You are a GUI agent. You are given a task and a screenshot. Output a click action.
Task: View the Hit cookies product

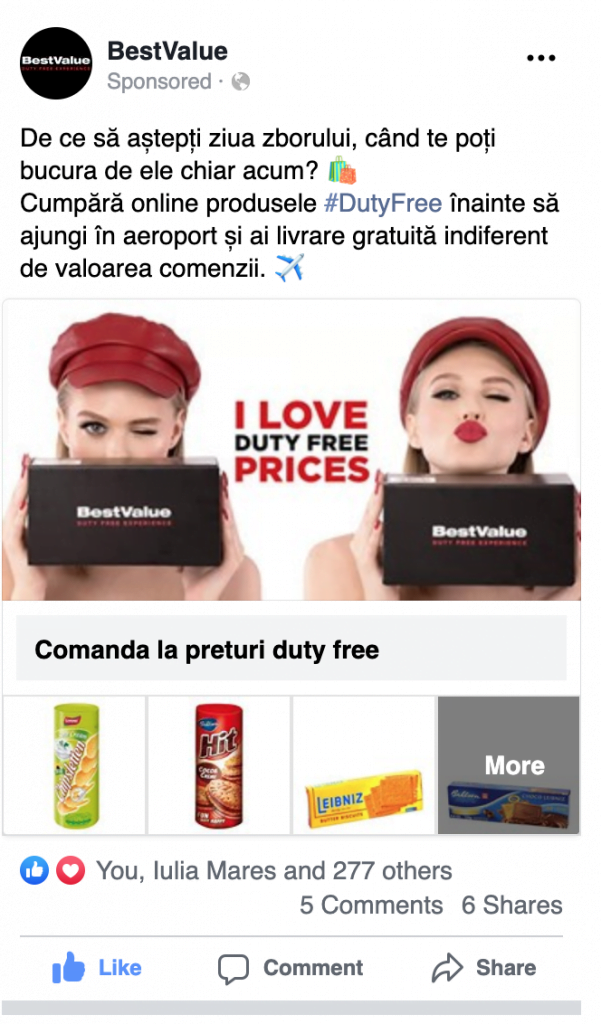pos(219,765)
